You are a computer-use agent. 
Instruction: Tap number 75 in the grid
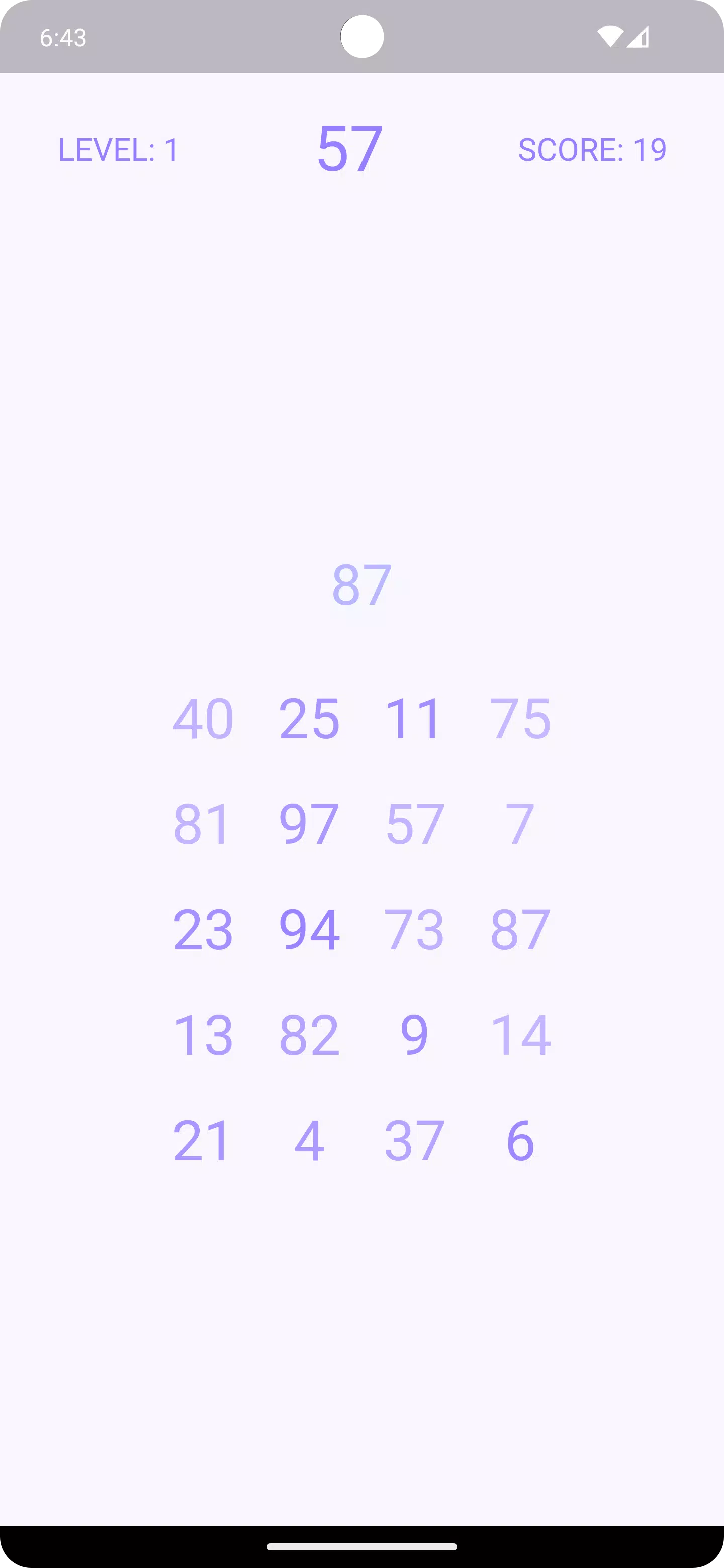pyautogui.click(x=520, y=718)
